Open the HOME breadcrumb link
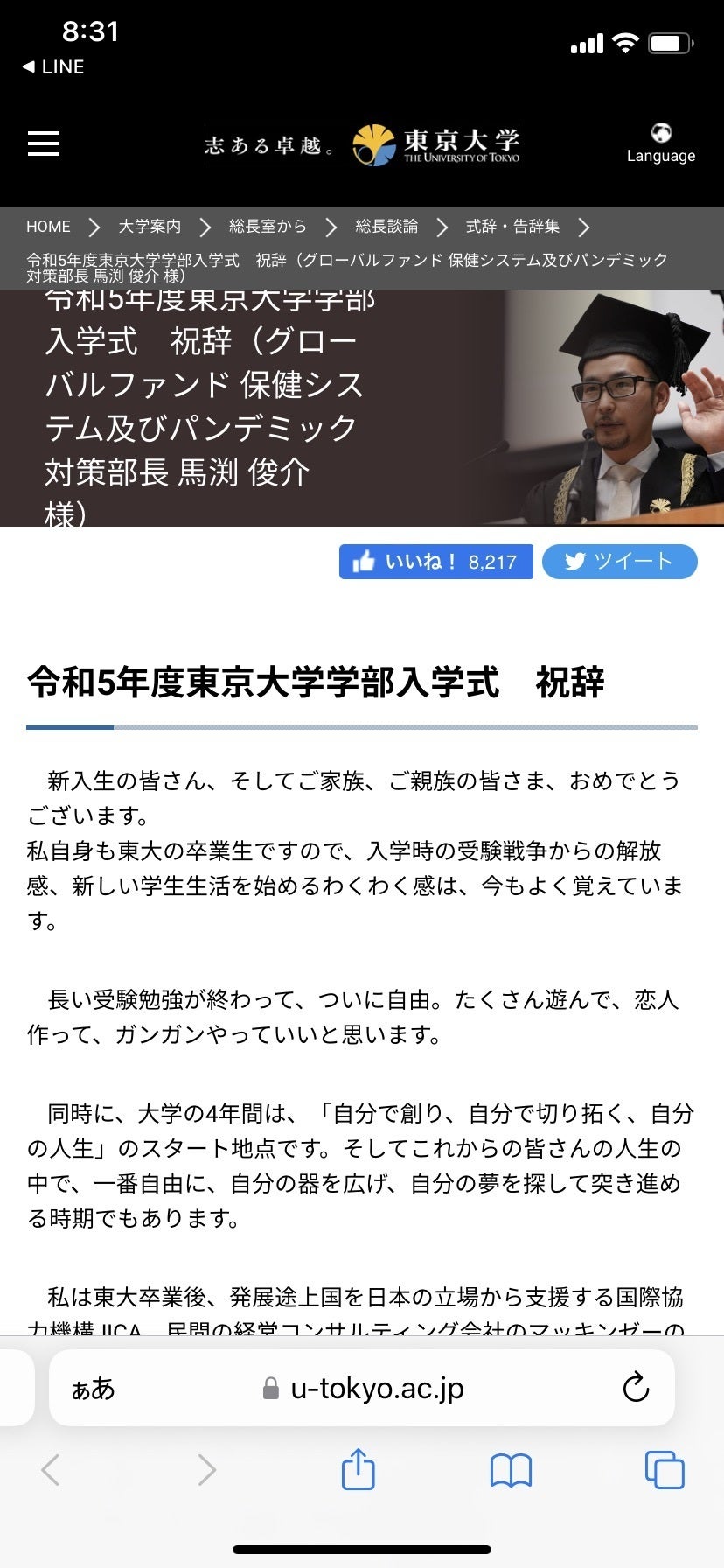 pos(48,227)
